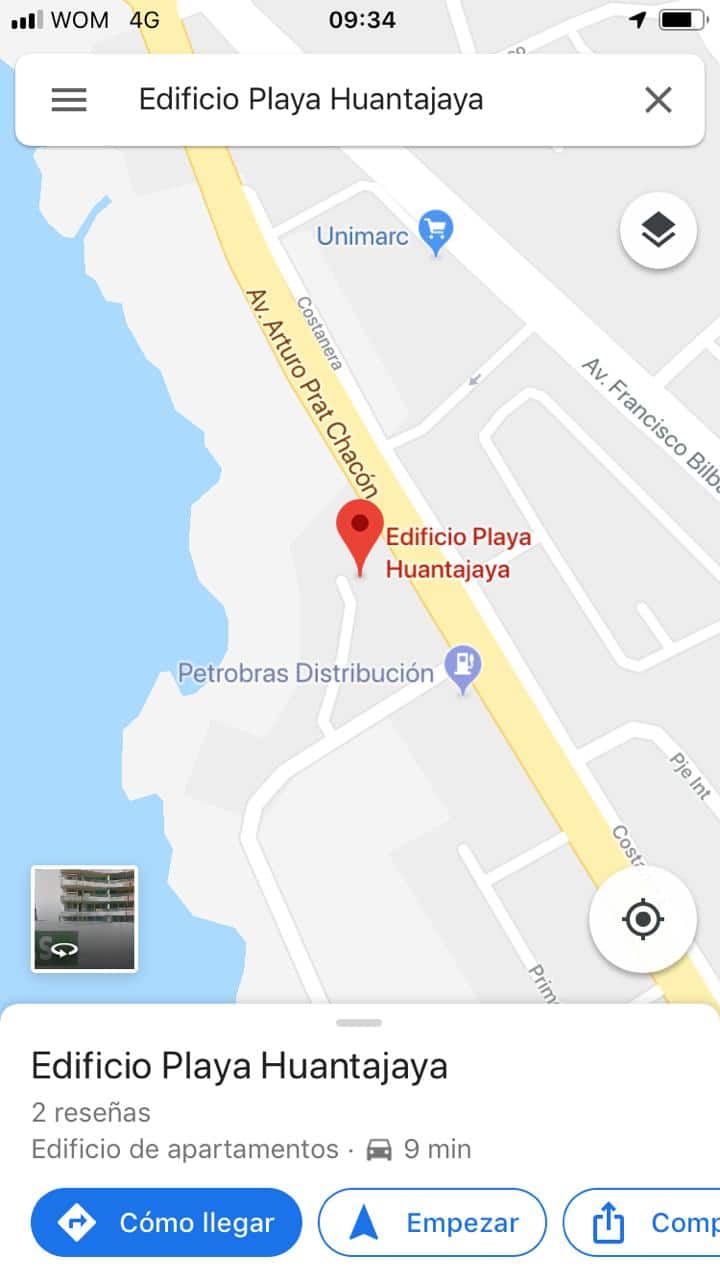Tap Cómo llegar for directions
The image size is (720, 1280).
tap(166, 1222)
